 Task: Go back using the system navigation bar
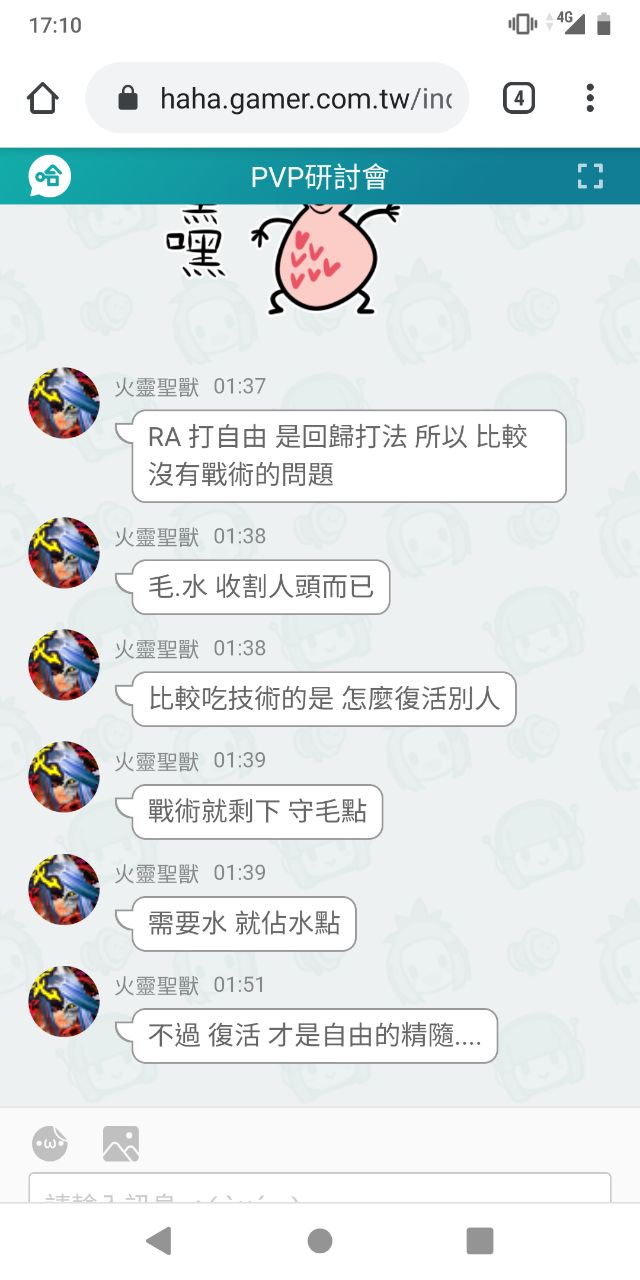[158, 1241]
